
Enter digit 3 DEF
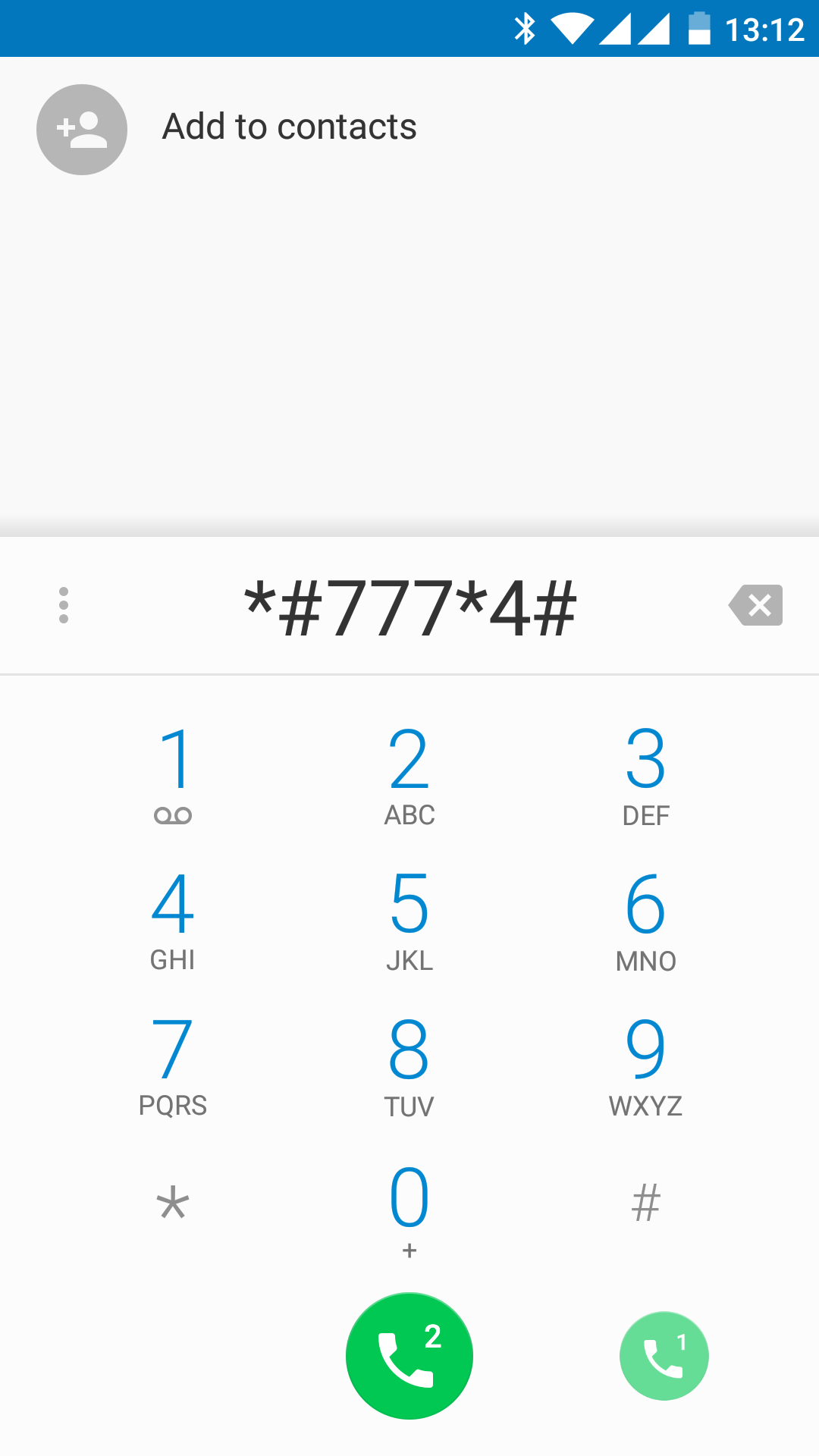[645, 772]
